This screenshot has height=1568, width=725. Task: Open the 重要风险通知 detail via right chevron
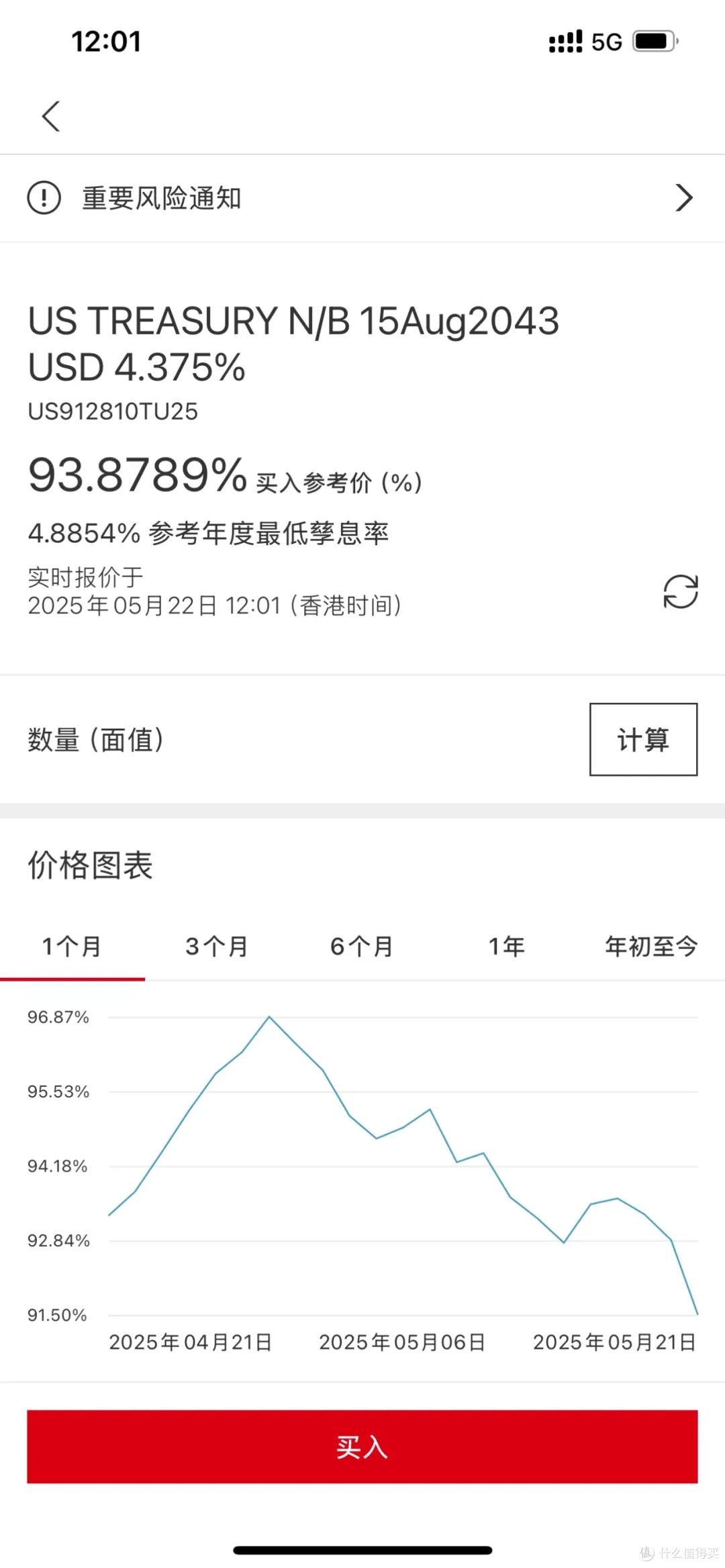point(684,198)
